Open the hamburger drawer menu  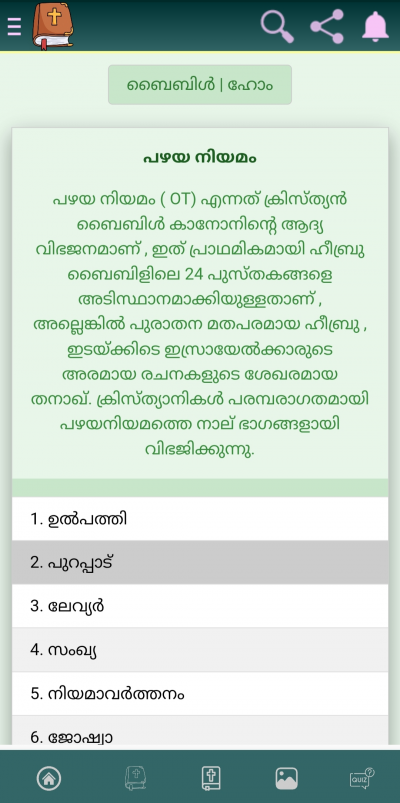(x=14, y=26)
